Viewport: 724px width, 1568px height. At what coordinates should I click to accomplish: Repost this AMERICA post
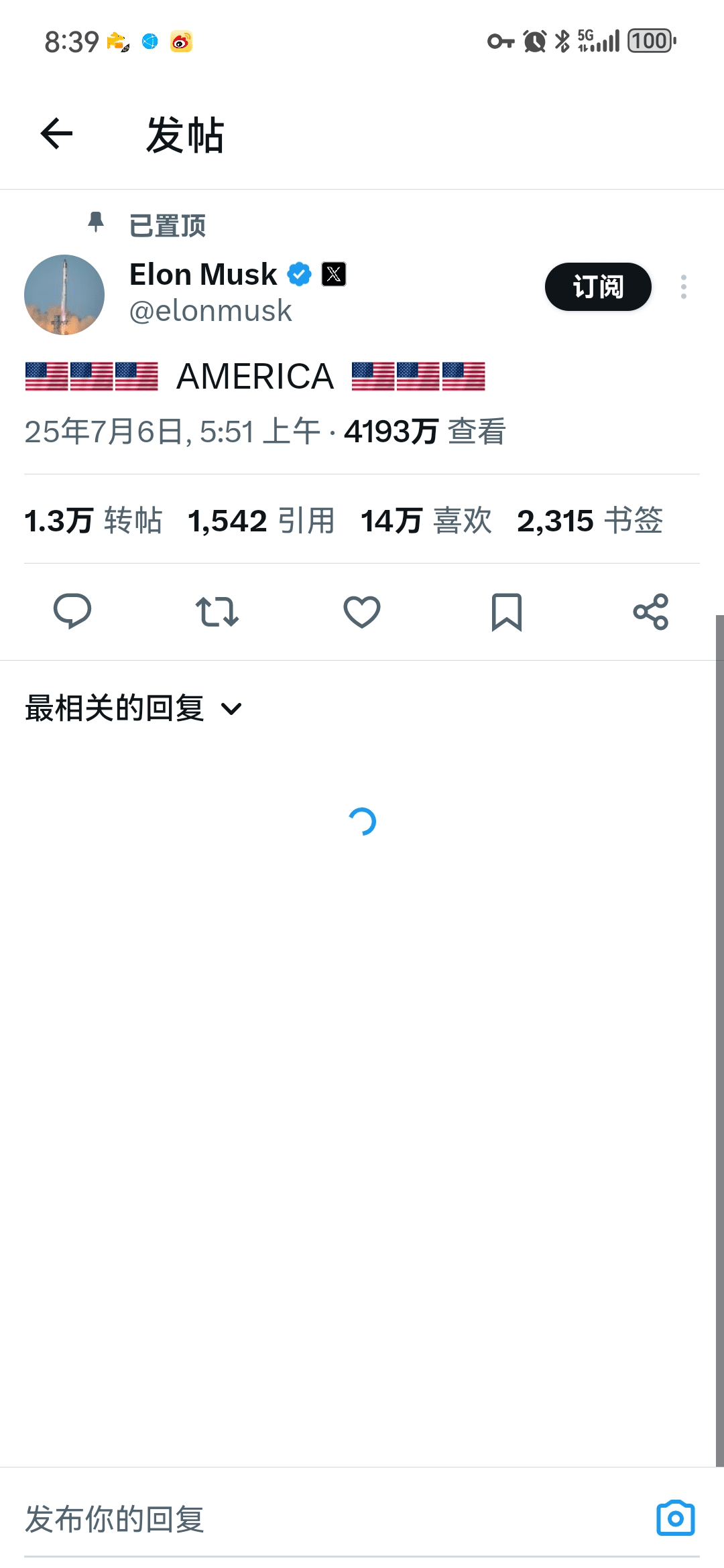point(217,611)
